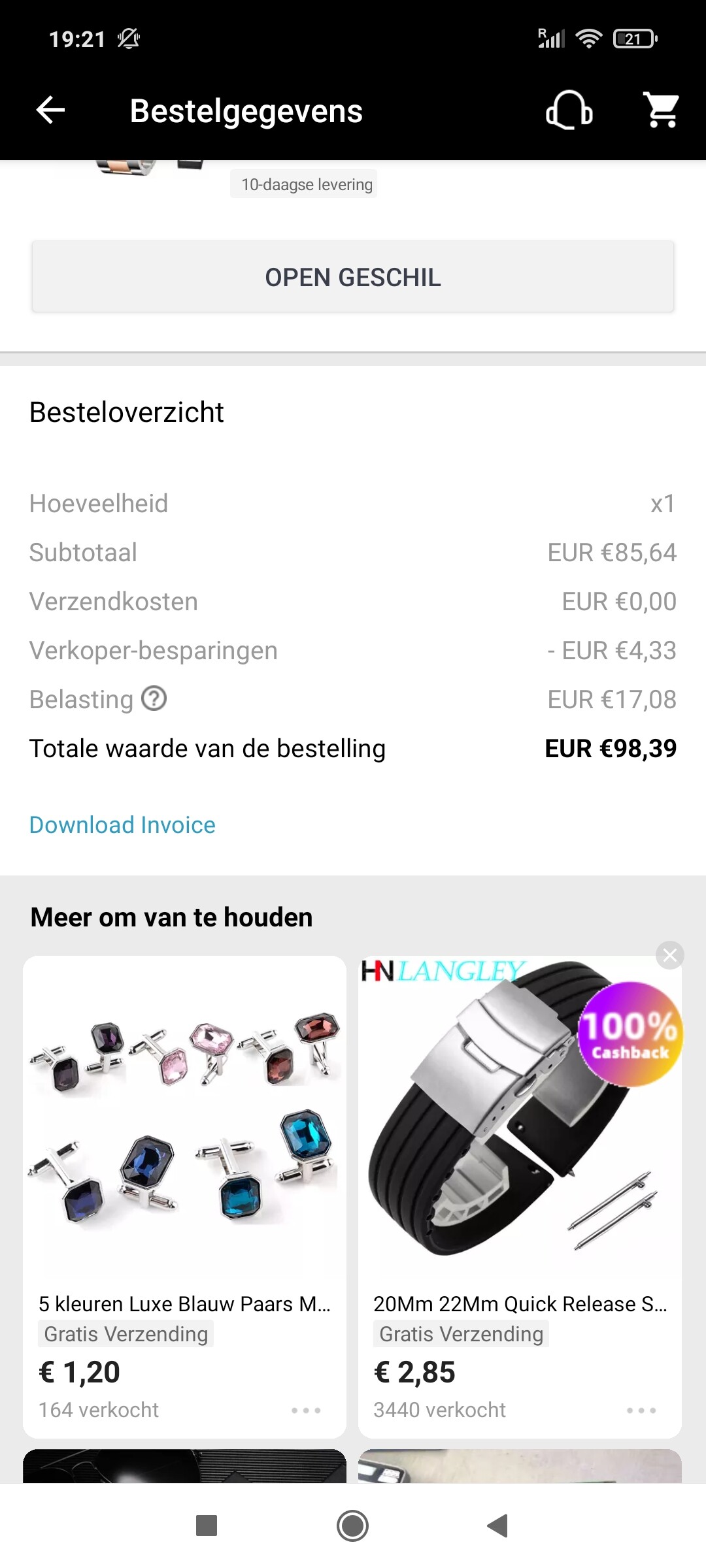Image resolution: width=706 pixels, height=1568 pixels.
Task: Open customer support headset icon
Action: point(569,110)
